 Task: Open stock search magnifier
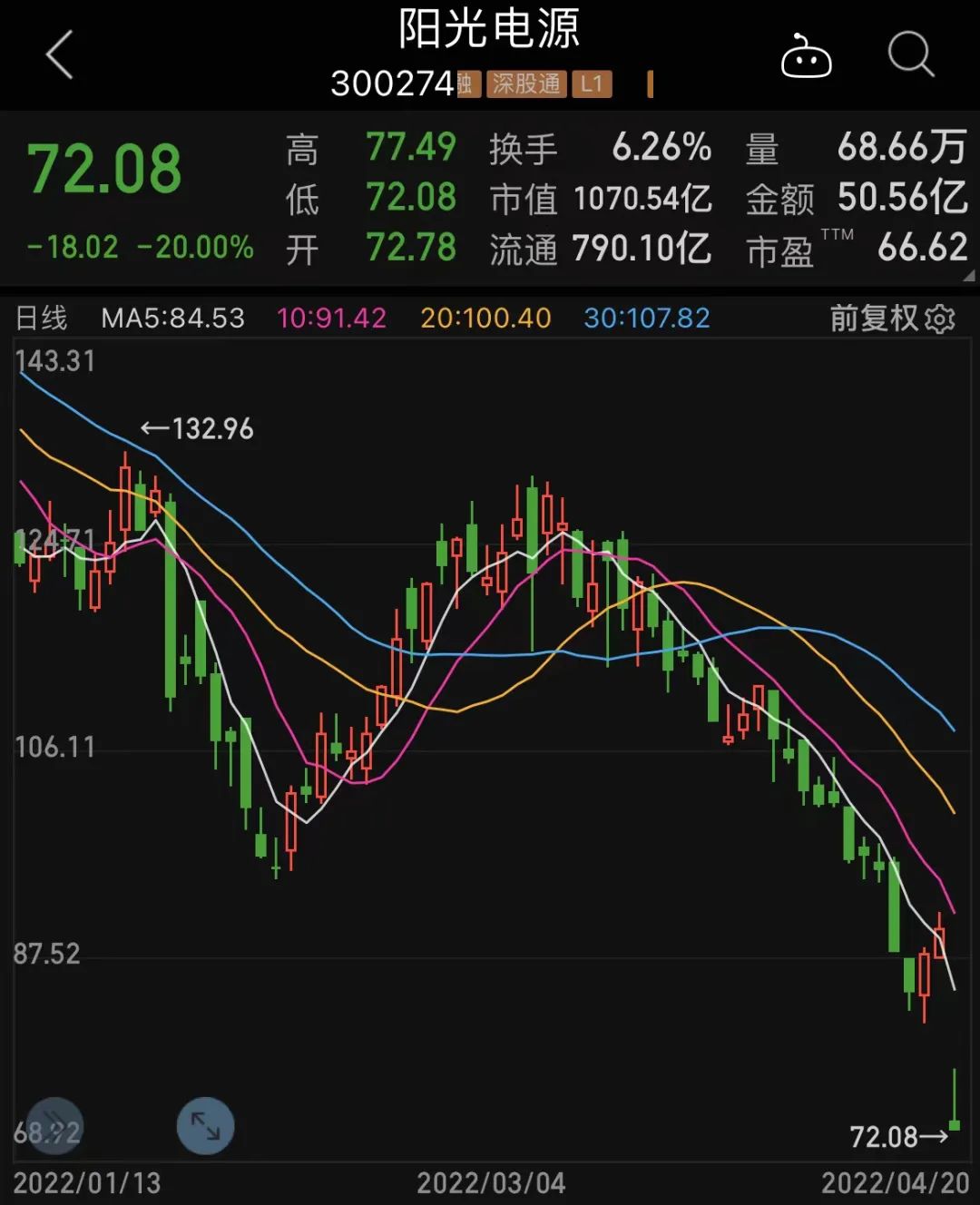910,55
